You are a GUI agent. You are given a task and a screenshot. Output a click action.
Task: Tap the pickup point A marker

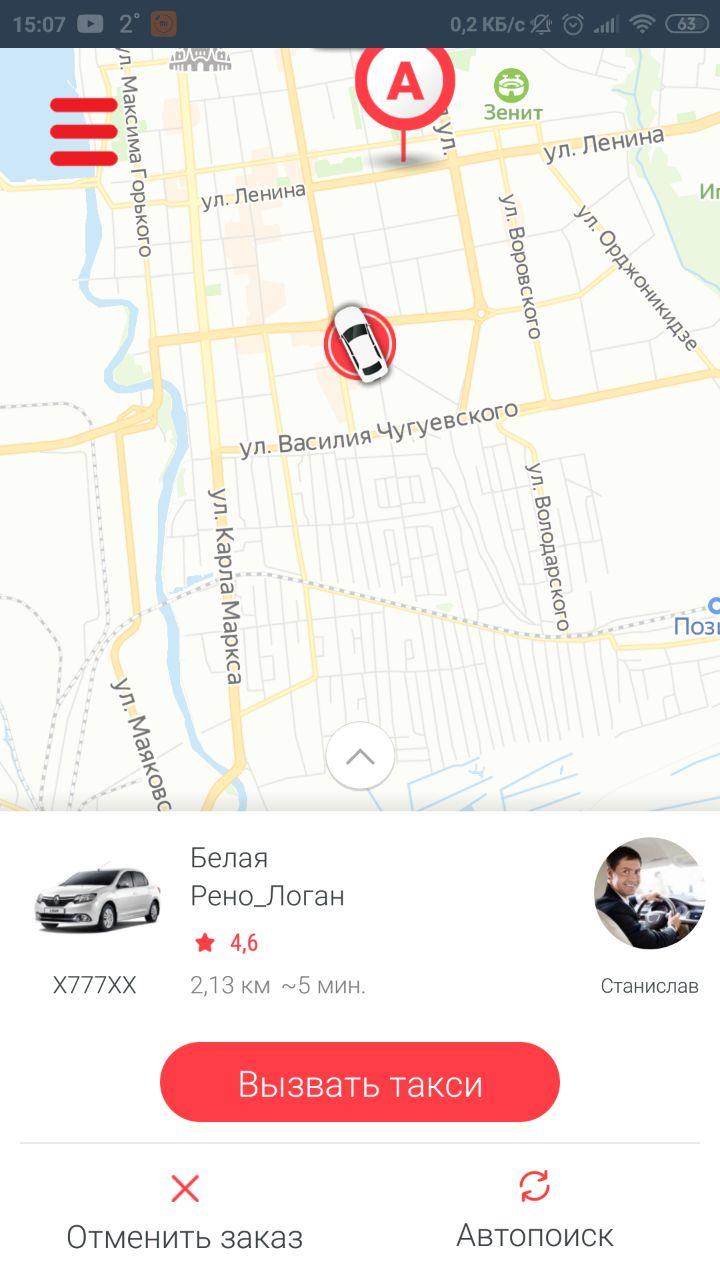(404, 86)
